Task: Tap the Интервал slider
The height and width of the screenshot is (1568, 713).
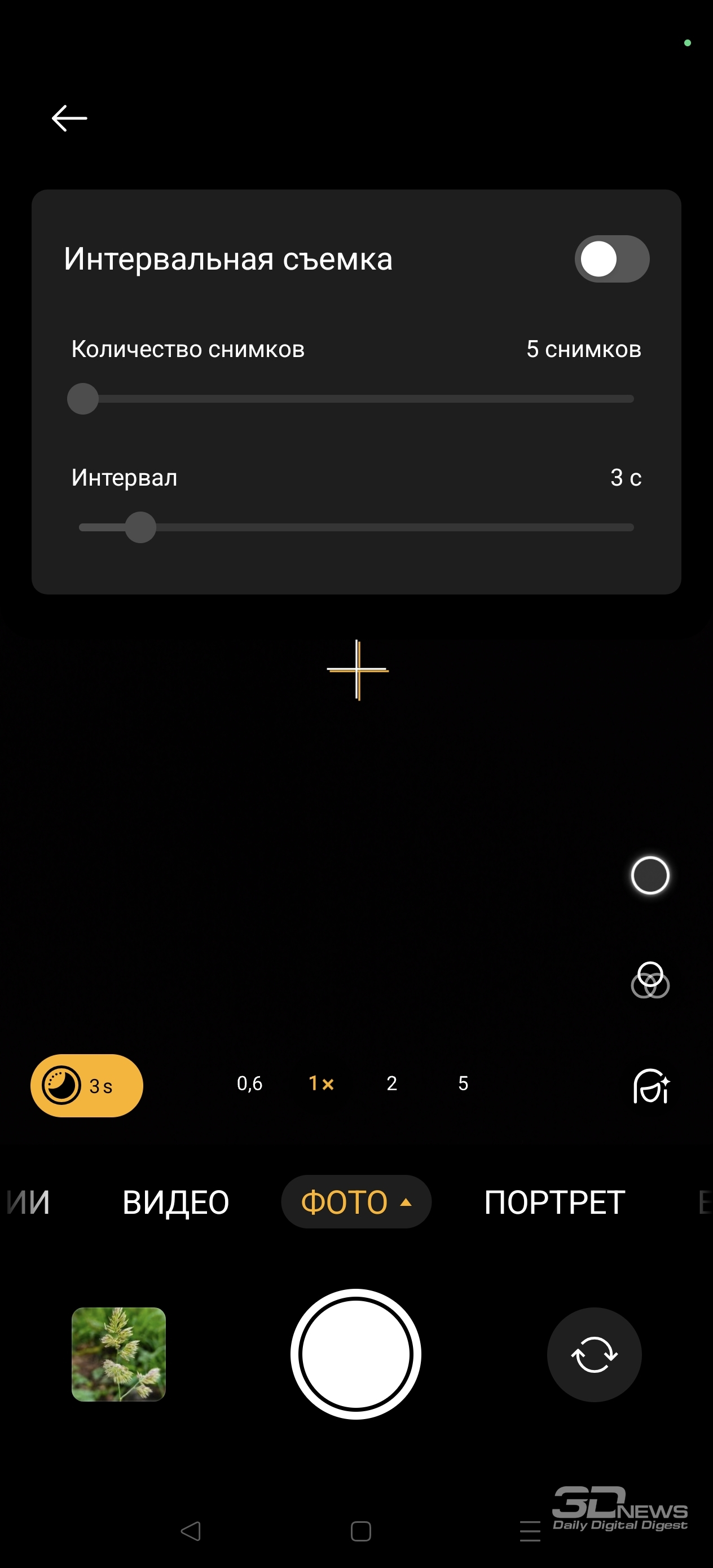Action: pyautogui.click(x=356, y=527)
